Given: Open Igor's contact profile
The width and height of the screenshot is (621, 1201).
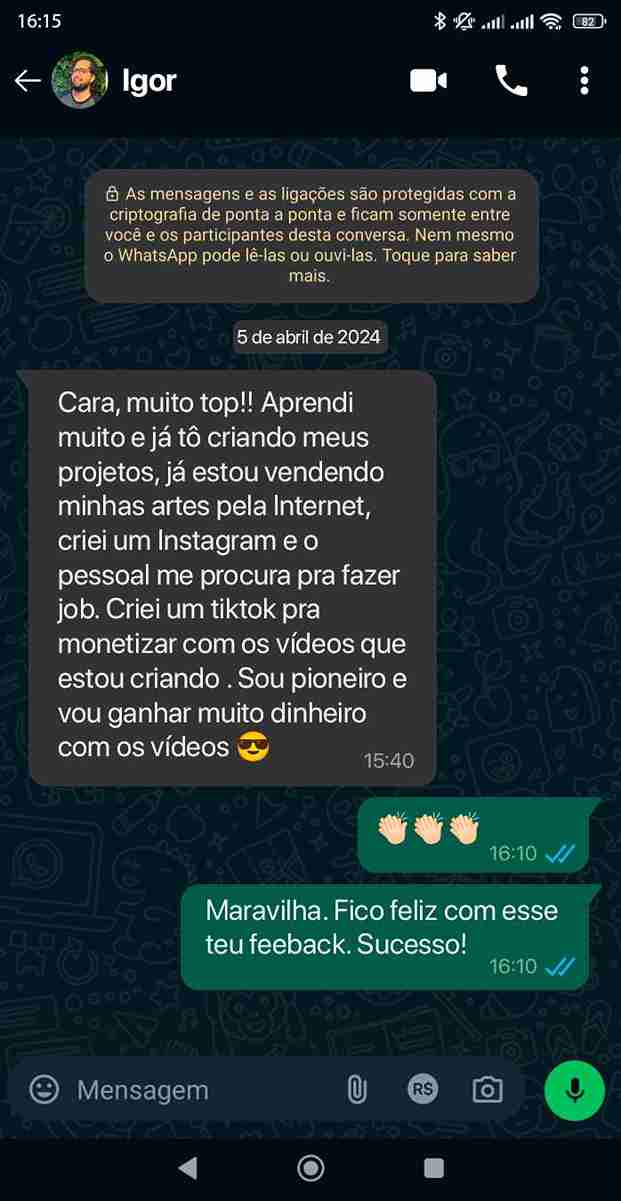Looking at the screenshot, I should [x=148, y=81].
